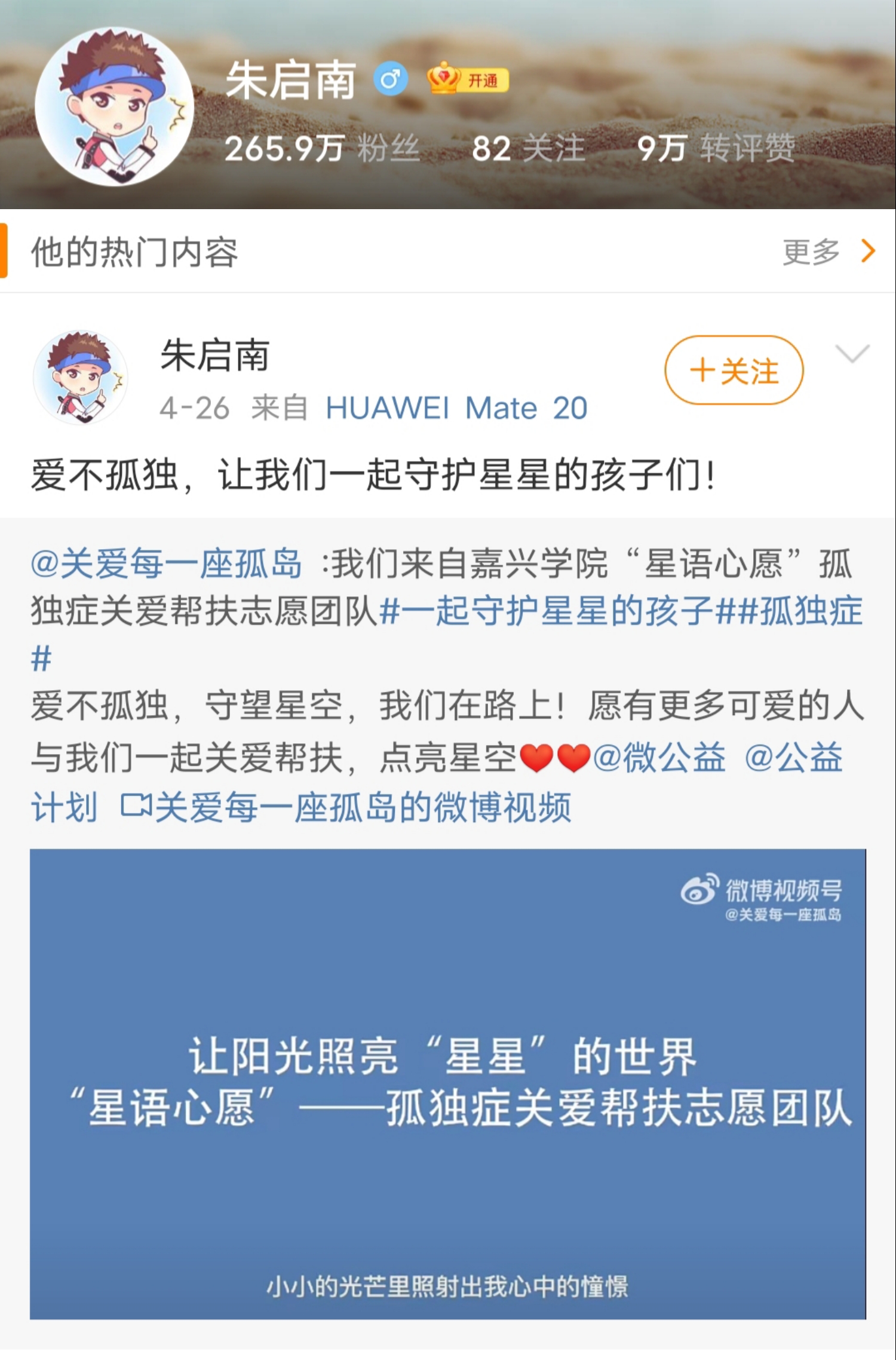The width and height of the screenshot is (896, 1360).
Task: Follow 朱启南 with the +关注 button
Action: tap(734, 370)
